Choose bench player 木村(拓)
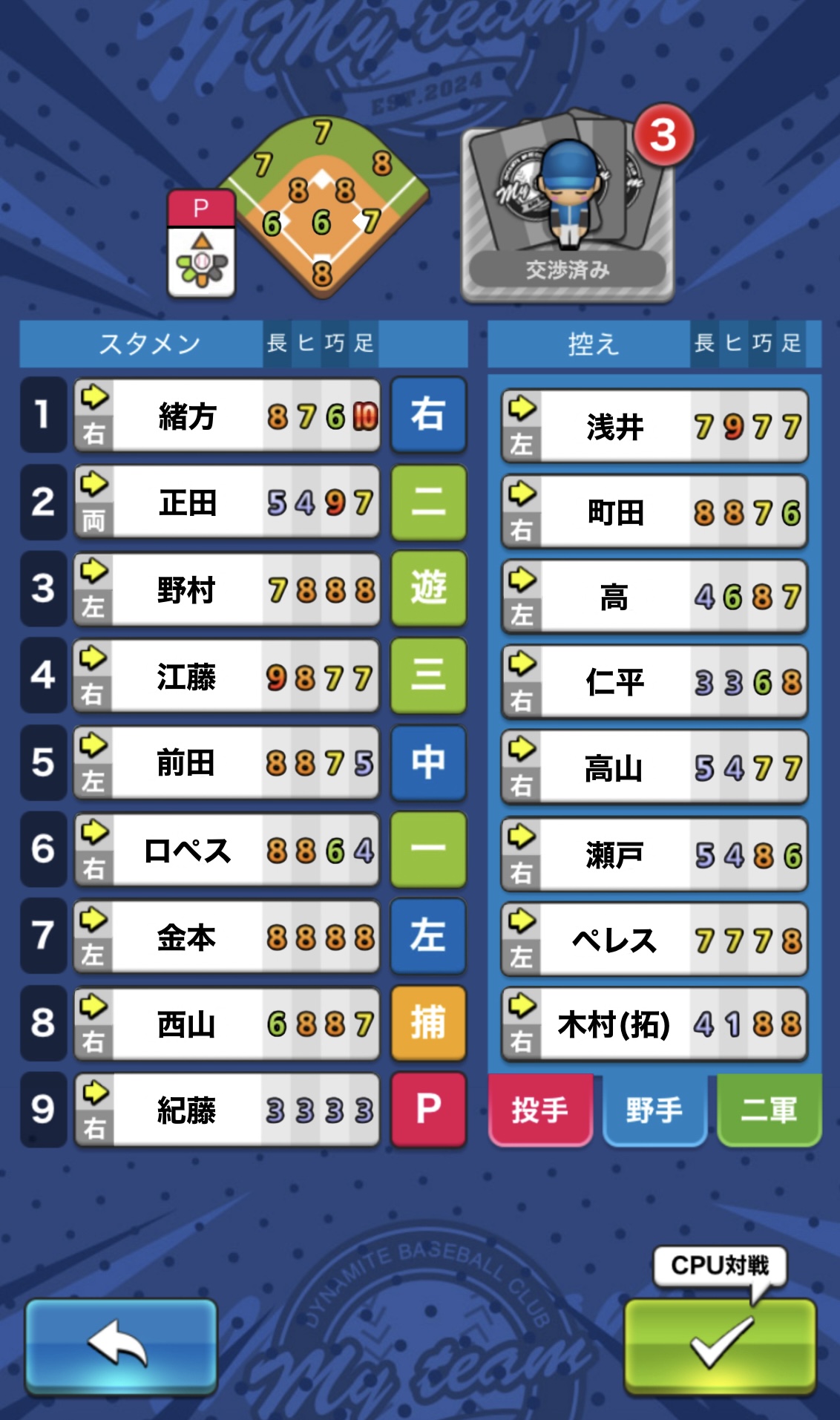 coord(654,1025)
